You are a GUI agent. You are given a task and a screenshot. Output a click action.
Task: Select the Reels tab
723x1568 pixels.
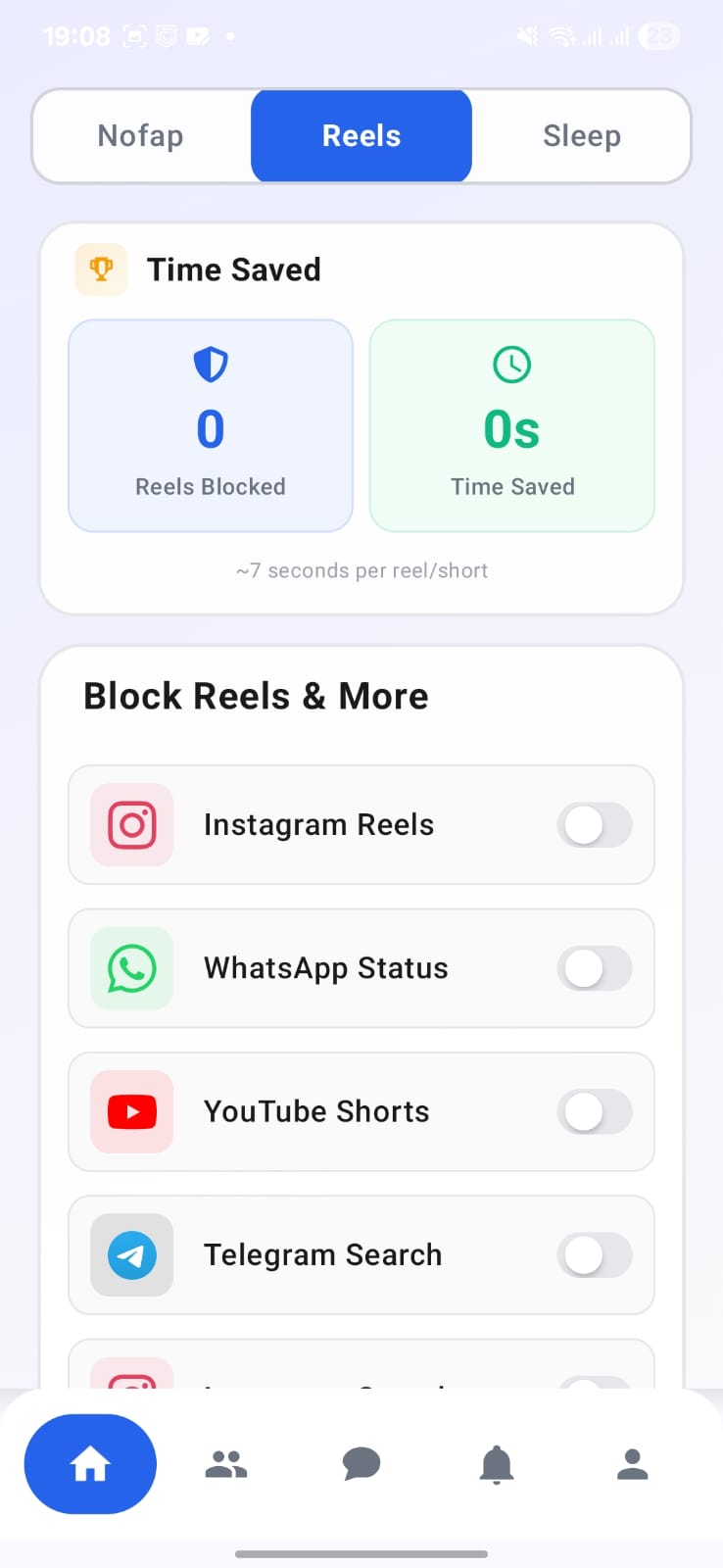tap(361, 135)
